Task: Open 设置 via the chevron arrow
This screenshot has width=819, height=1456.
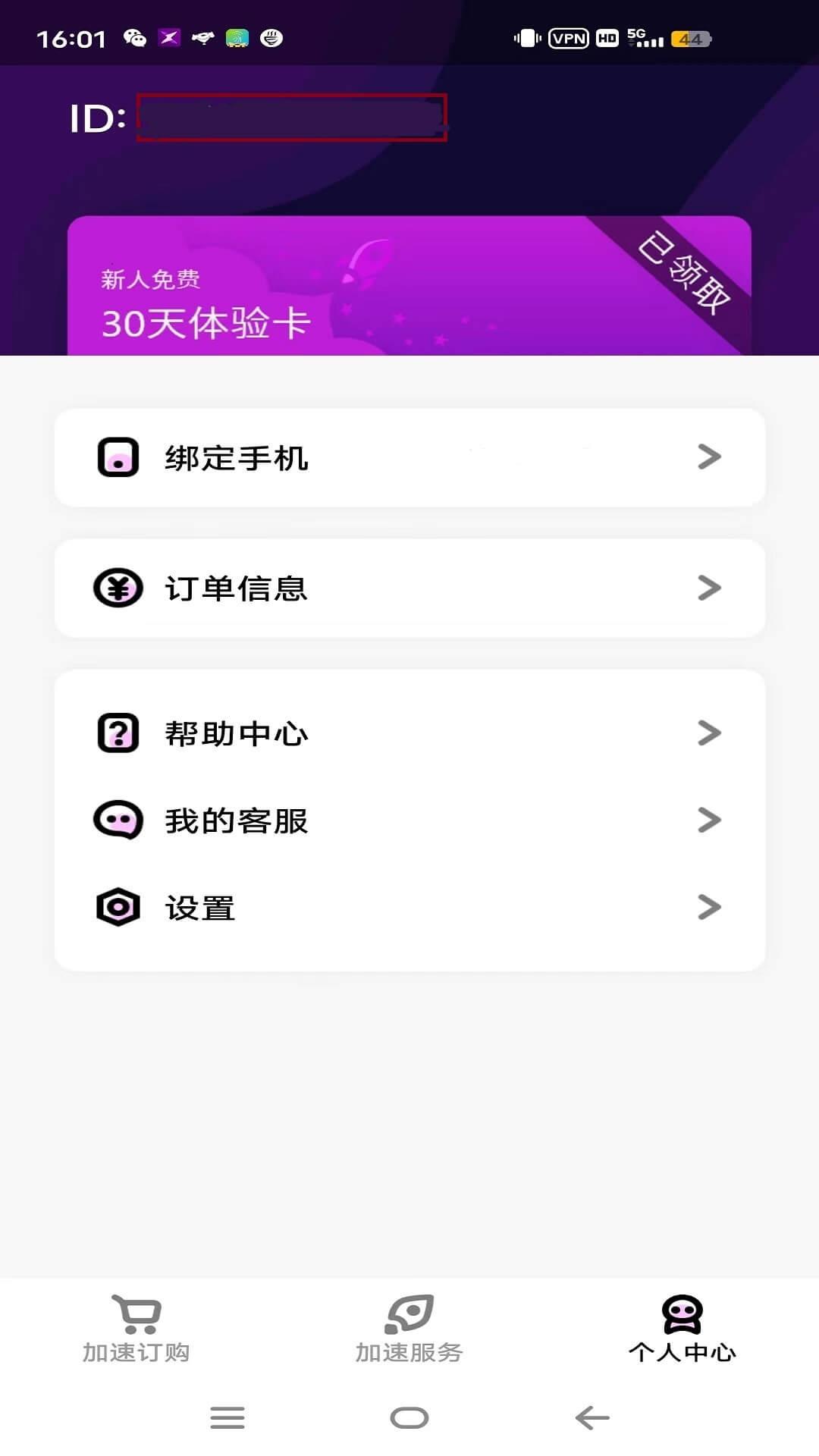Action: click(x=708, y=907)
